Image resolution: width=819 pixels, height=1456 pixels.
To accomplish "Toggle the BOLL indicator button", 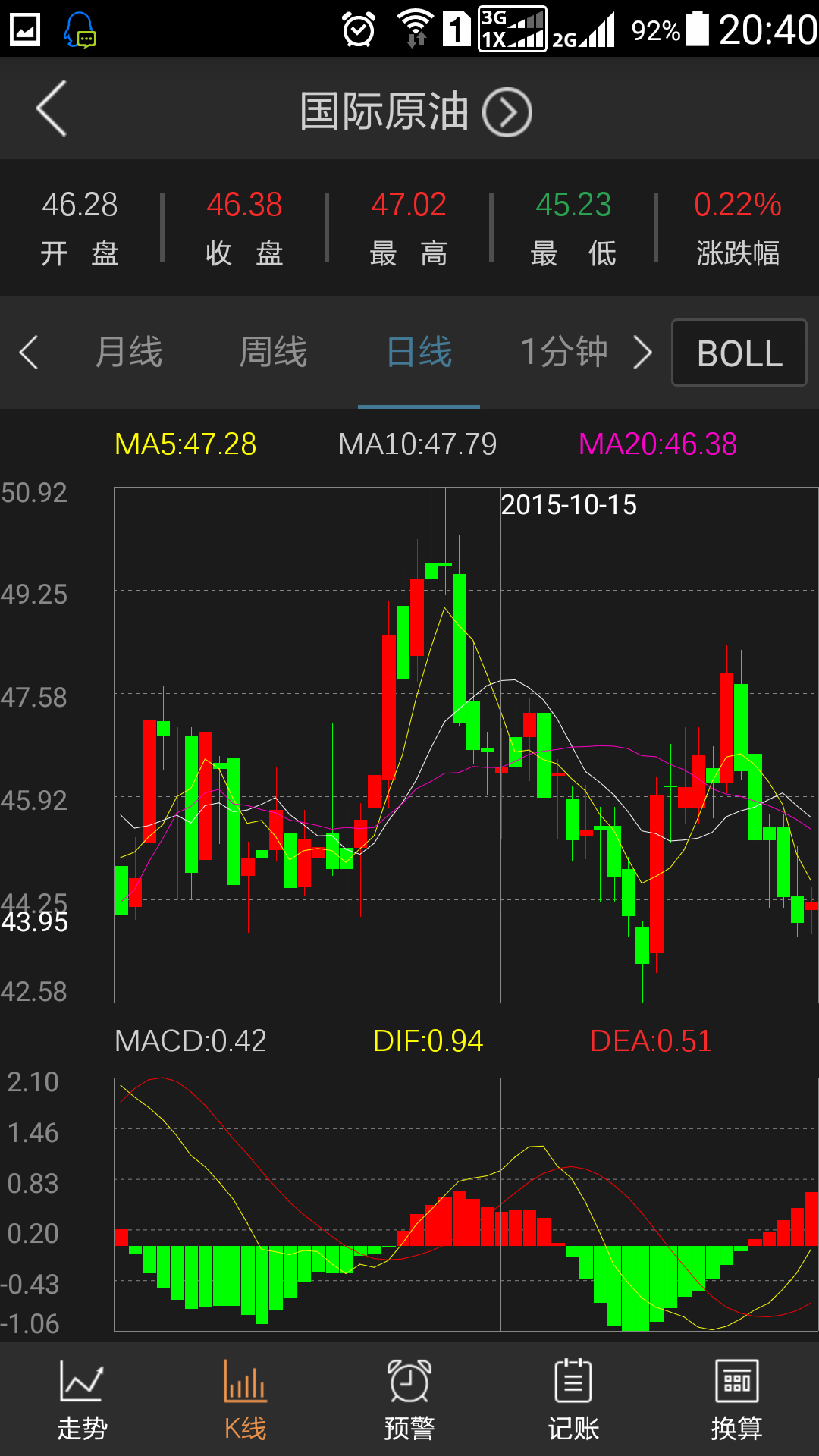I will point(738,352).
